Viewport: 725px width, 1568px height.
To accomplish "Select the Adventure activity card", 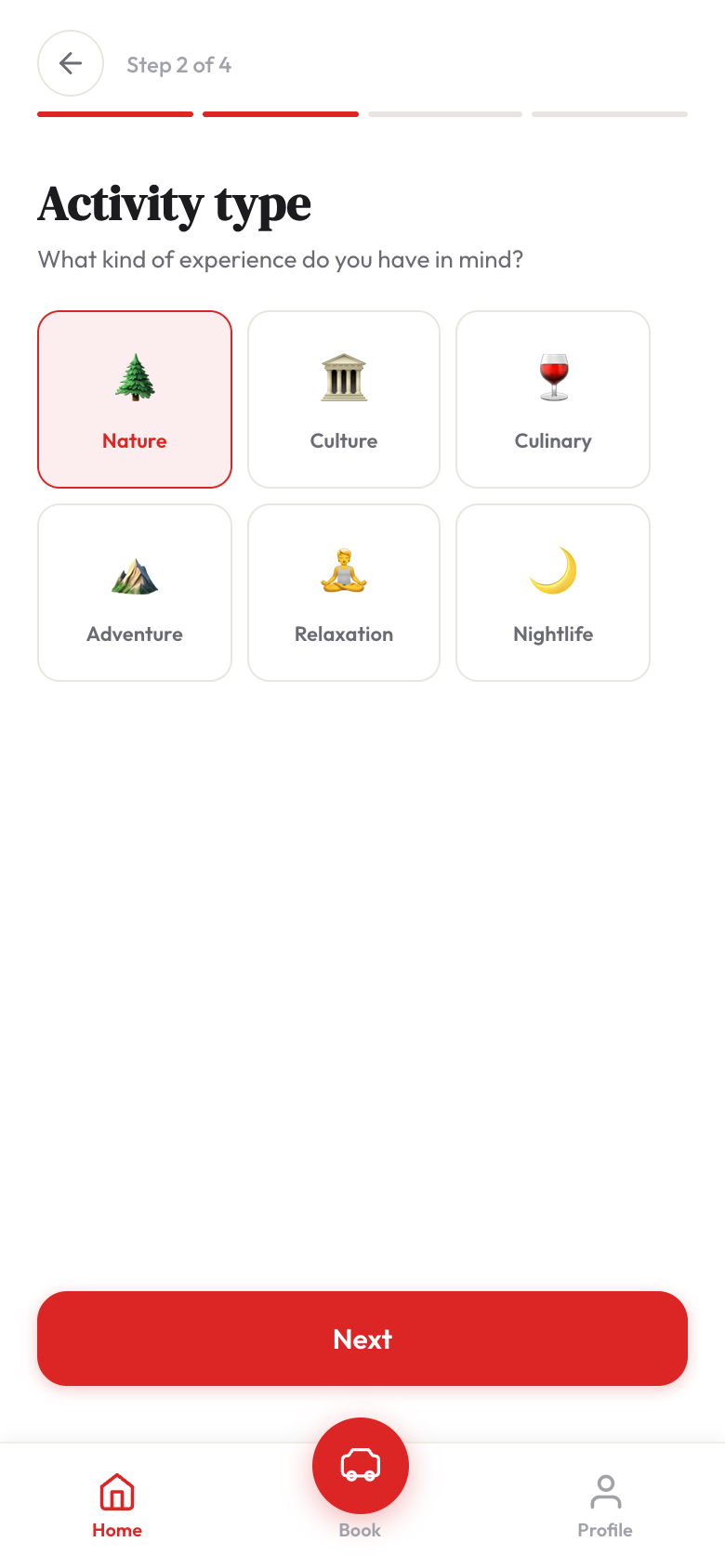I will [135, 593].
